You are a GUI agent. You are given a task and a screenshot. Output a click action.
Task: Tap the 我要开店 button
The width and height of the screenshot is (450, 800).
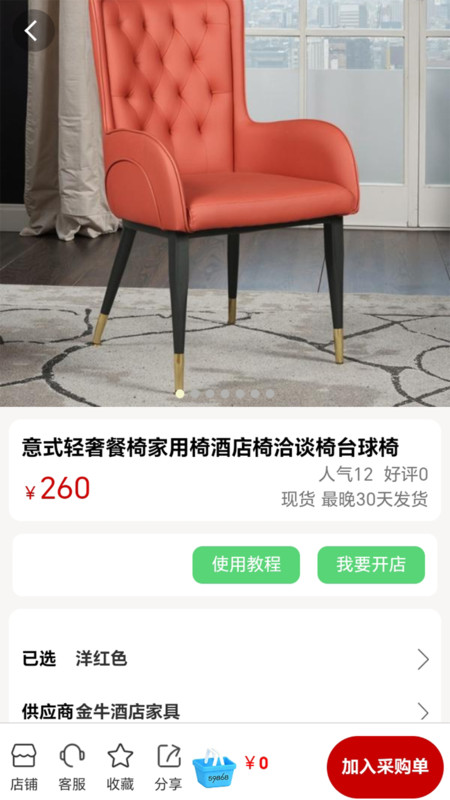pyautogui.click(x=371, y=565)
